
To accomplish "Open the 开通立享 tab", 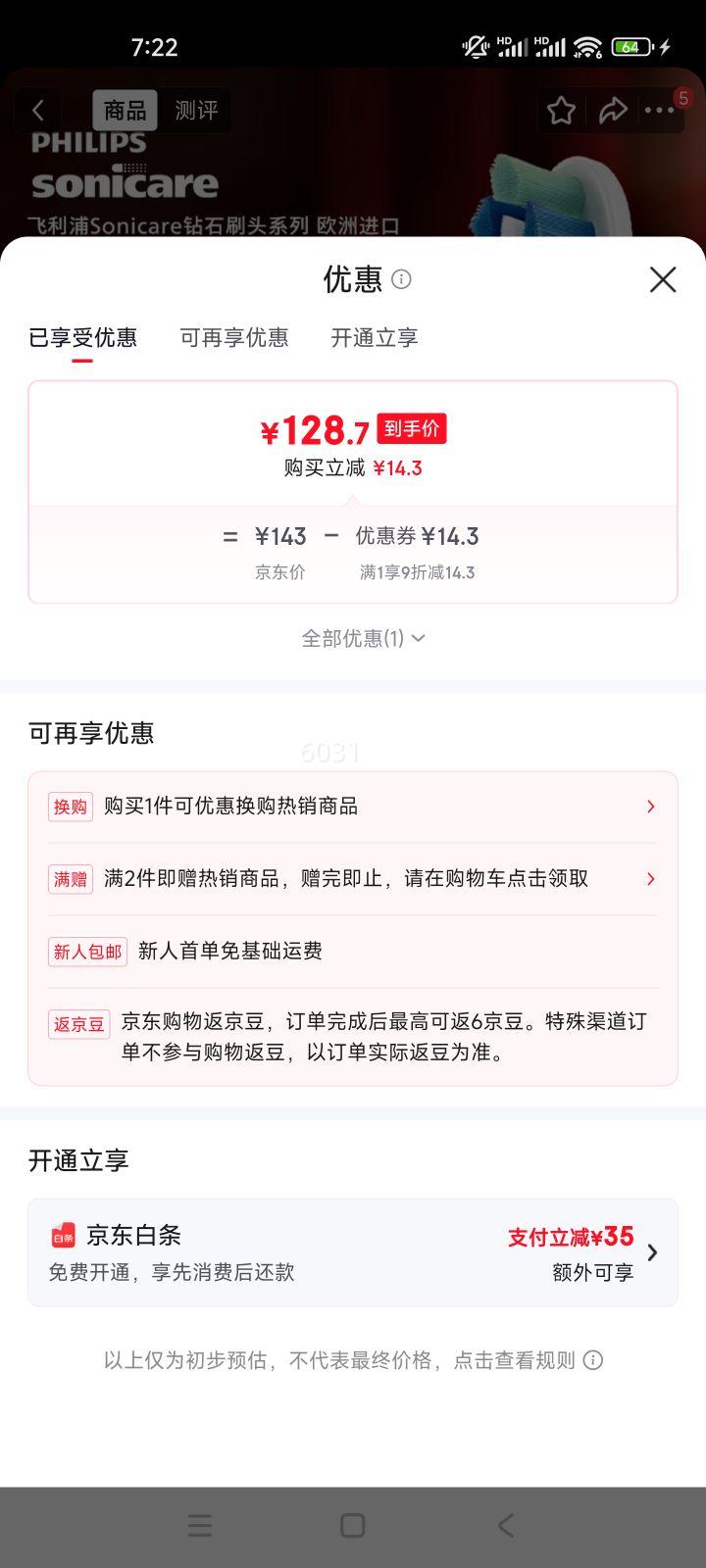I will point(374,337).
